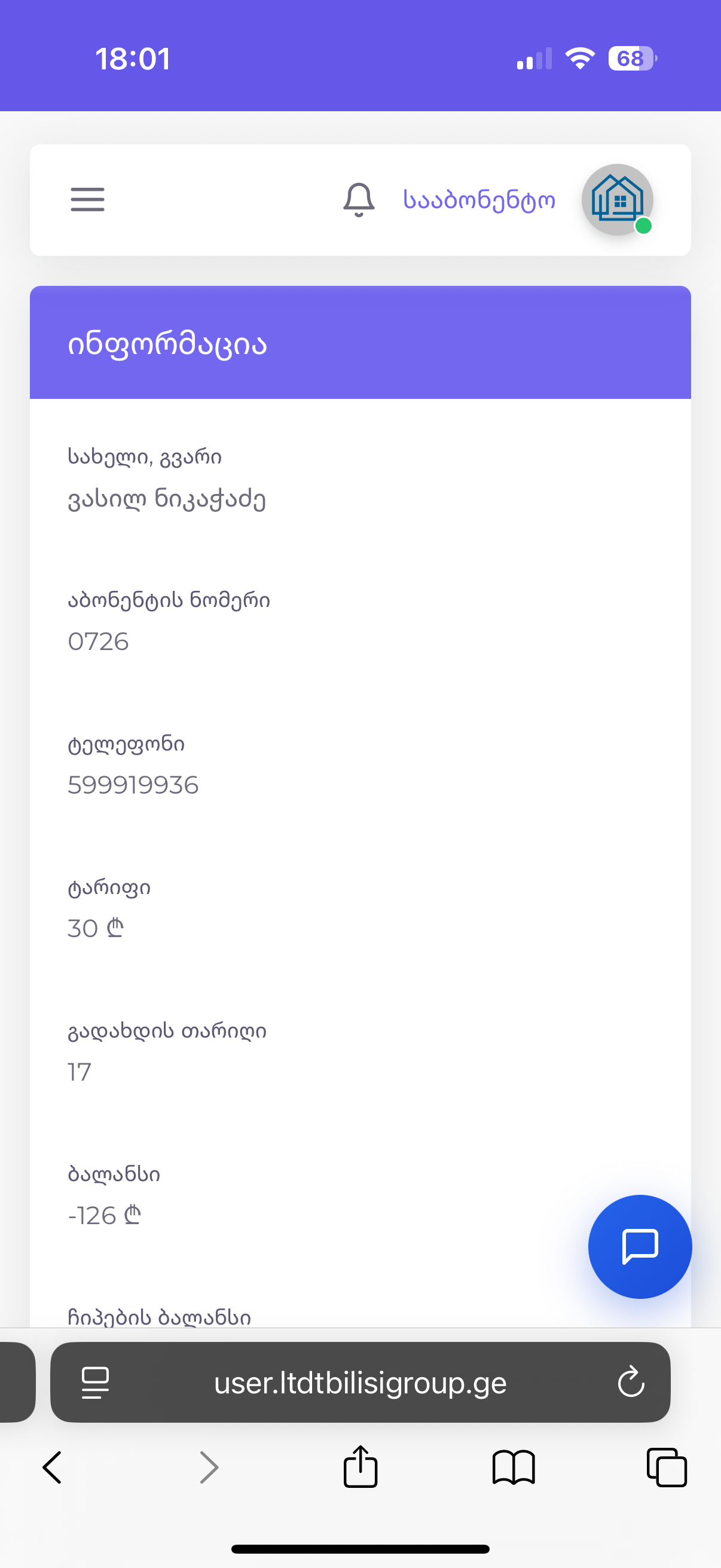Open the hamburger menu

click(x=88, y=200)
